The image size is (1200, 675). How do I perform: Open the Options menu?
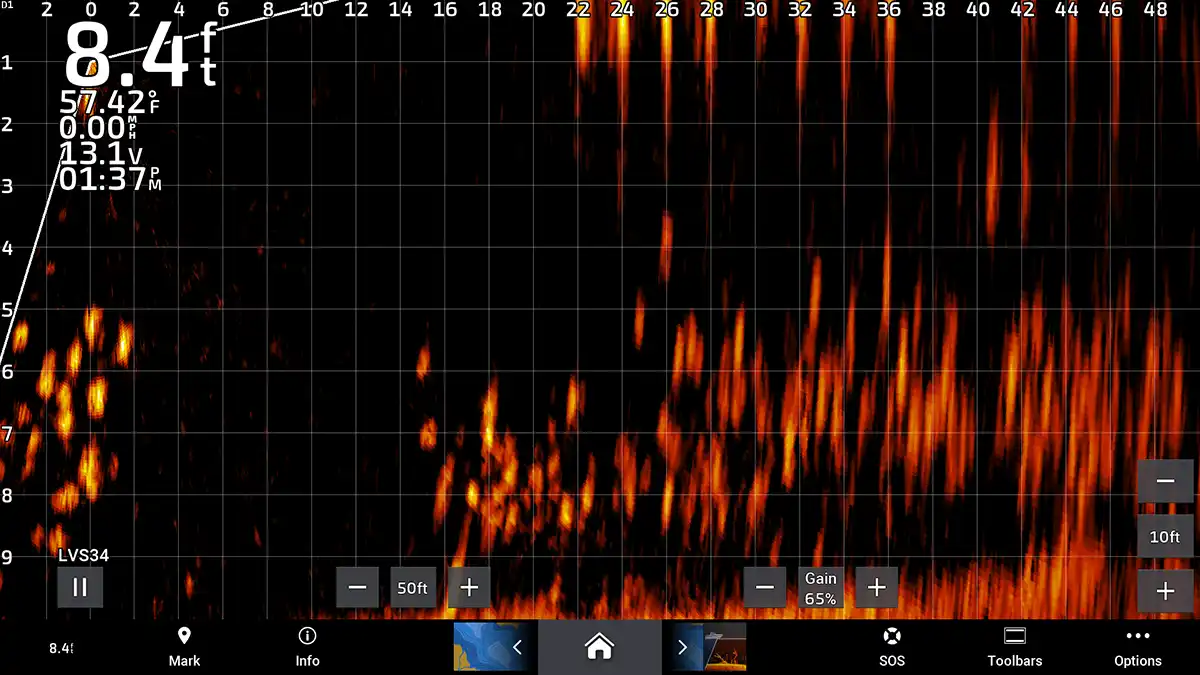(x=1138, y=647)
